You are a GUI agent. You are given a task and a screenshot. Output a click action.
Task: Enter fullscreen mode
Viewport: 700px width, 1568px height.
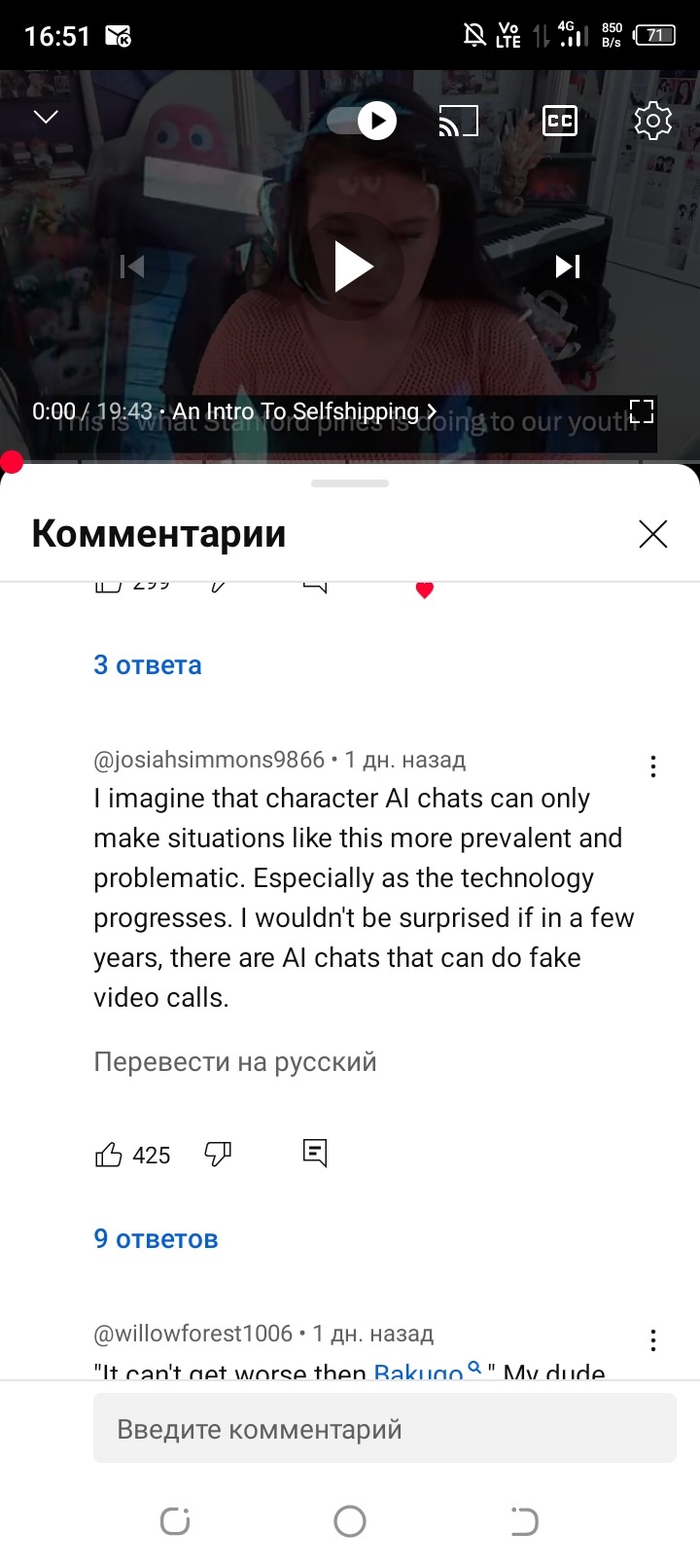[642, 411]
